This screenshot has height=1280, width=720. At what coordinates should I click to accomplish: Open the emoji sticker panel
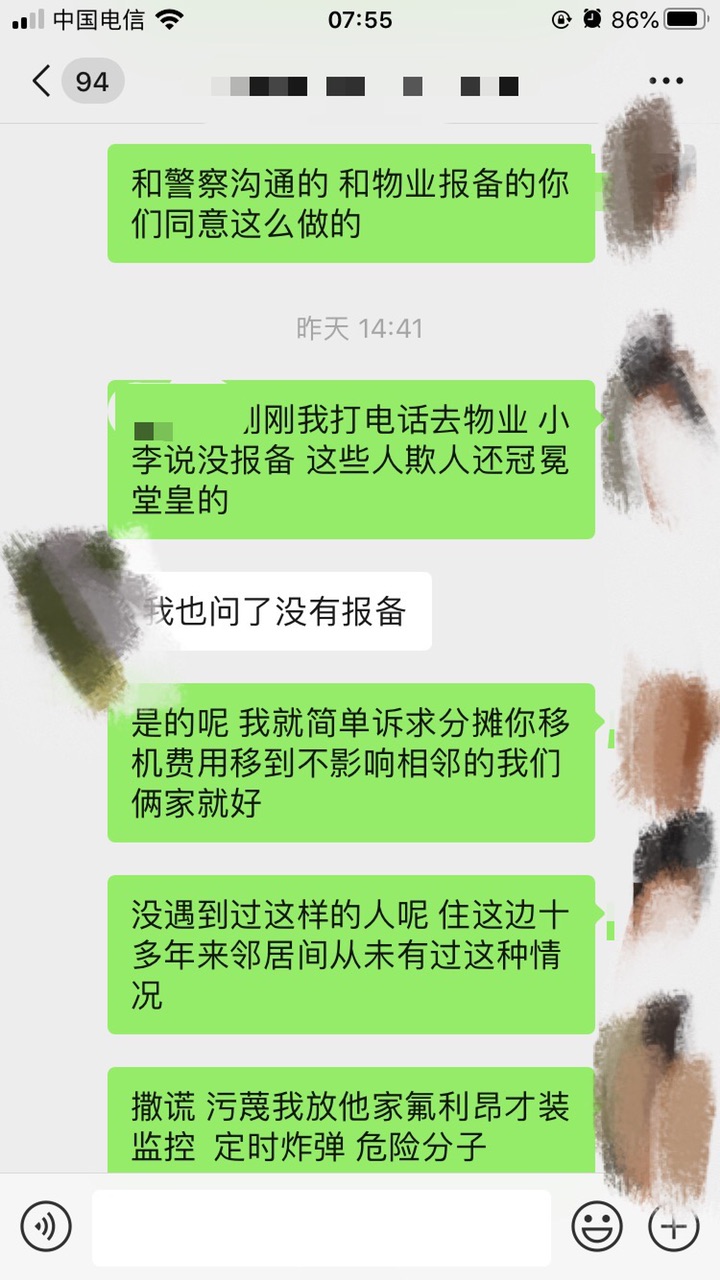pyautogui.click(x=597, y=1225)
